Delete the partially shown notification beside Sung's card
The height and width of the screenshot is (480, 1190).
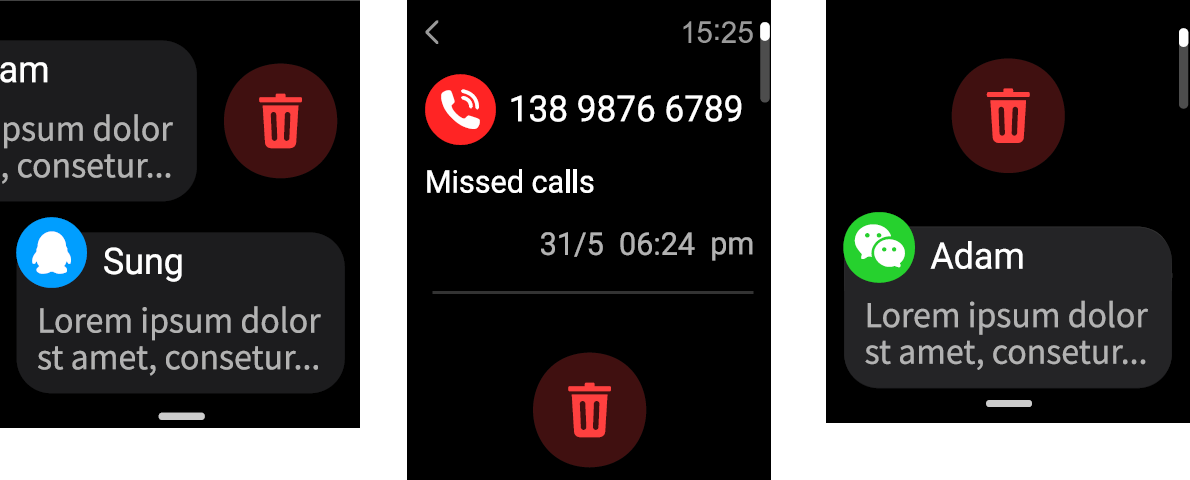point(281,121)
